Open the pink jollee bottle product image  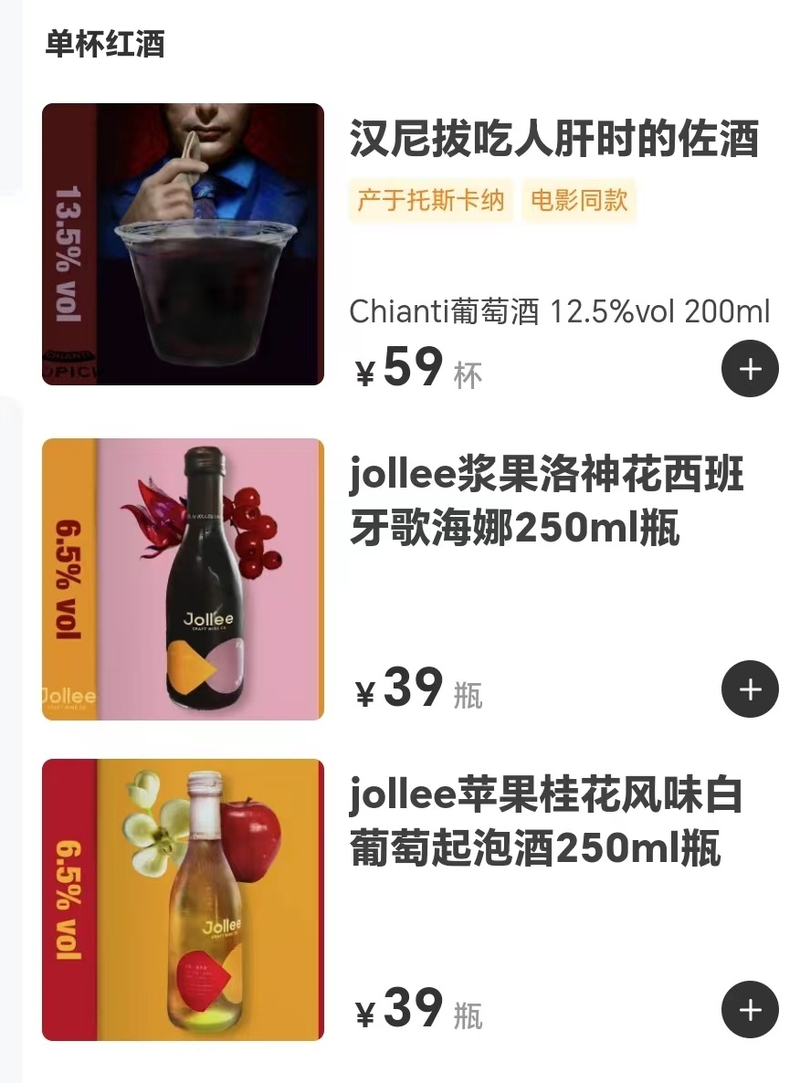point(183,578)
